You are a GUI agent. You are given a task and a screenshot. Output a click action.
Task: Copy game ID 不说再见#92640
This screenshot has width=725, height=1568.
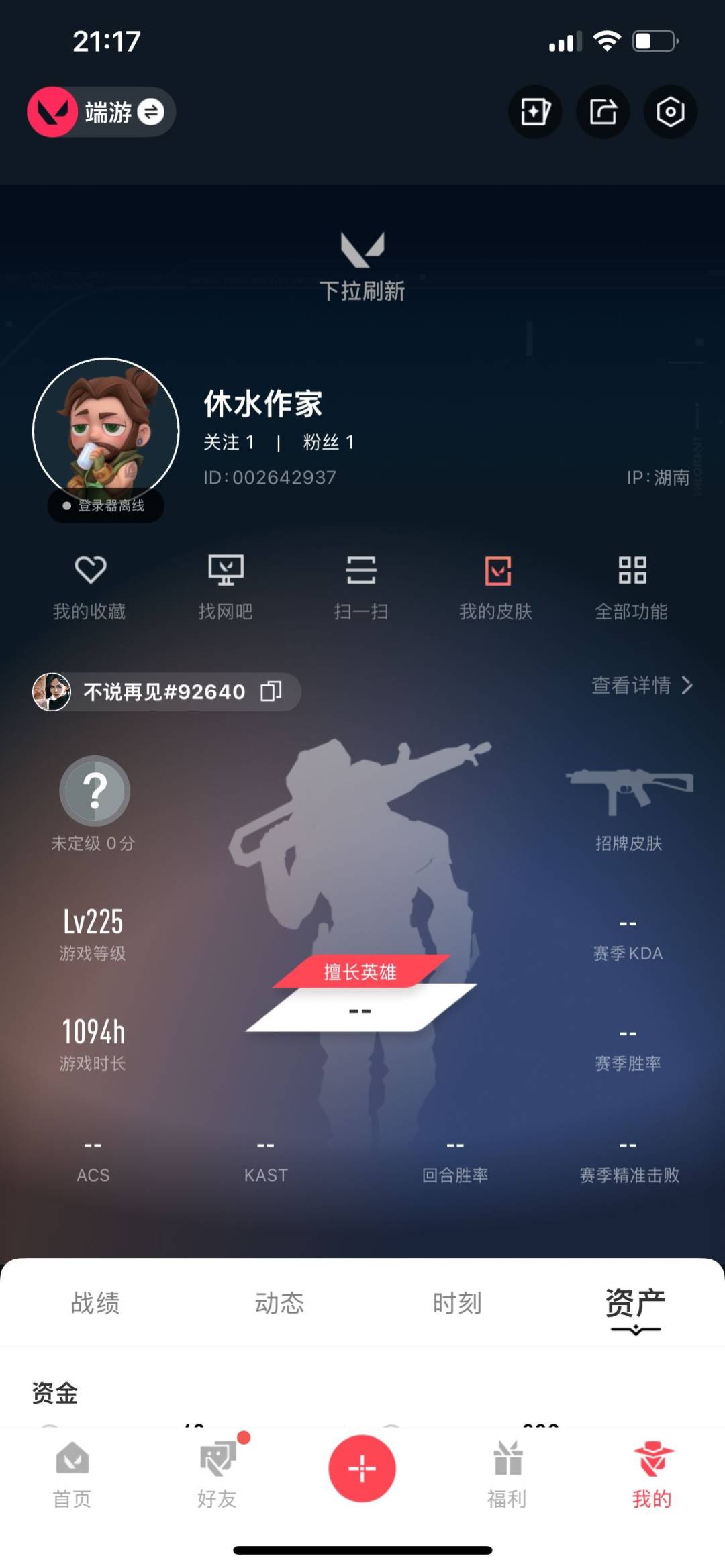pyautogui.click(x=271, y=691)
